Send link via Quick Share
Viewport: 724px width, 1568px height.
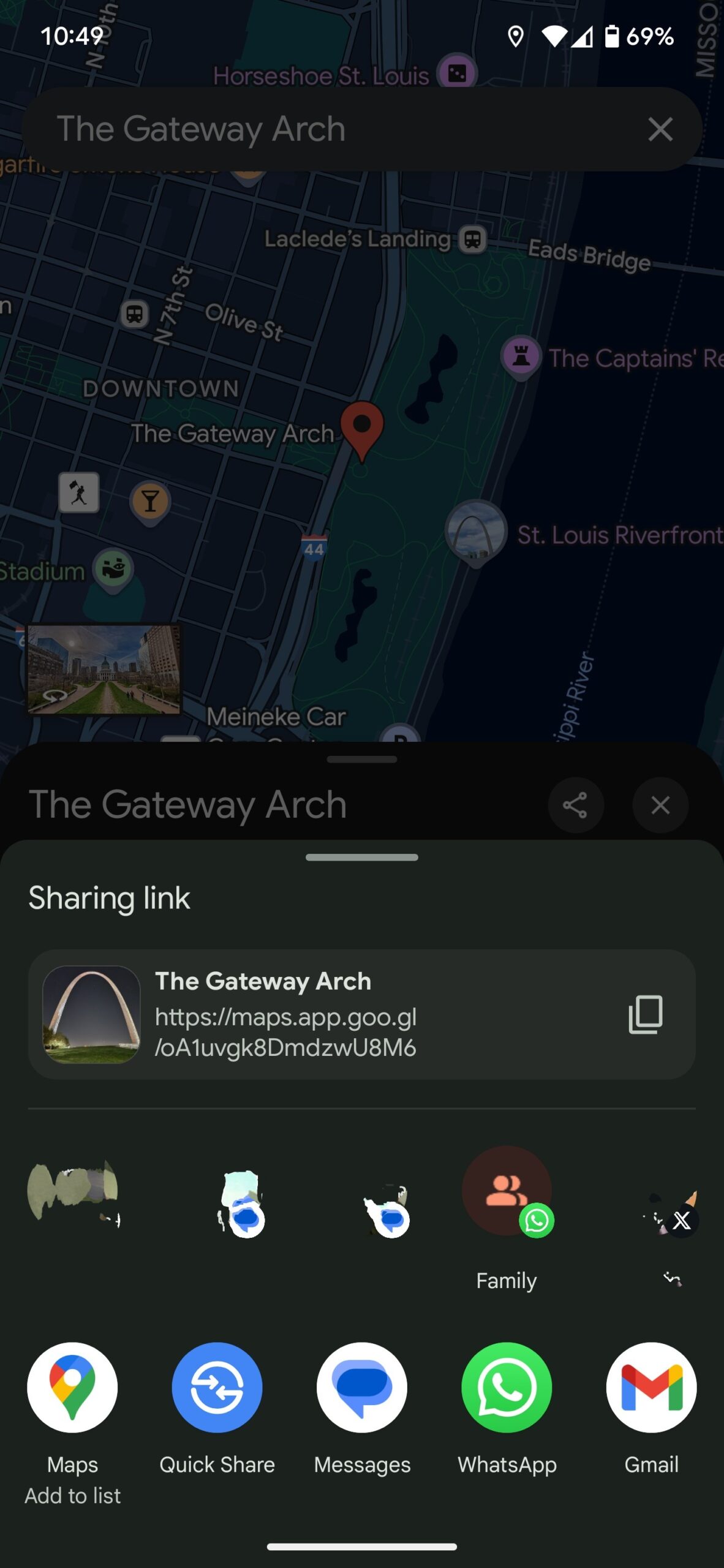coord(217,1388)
